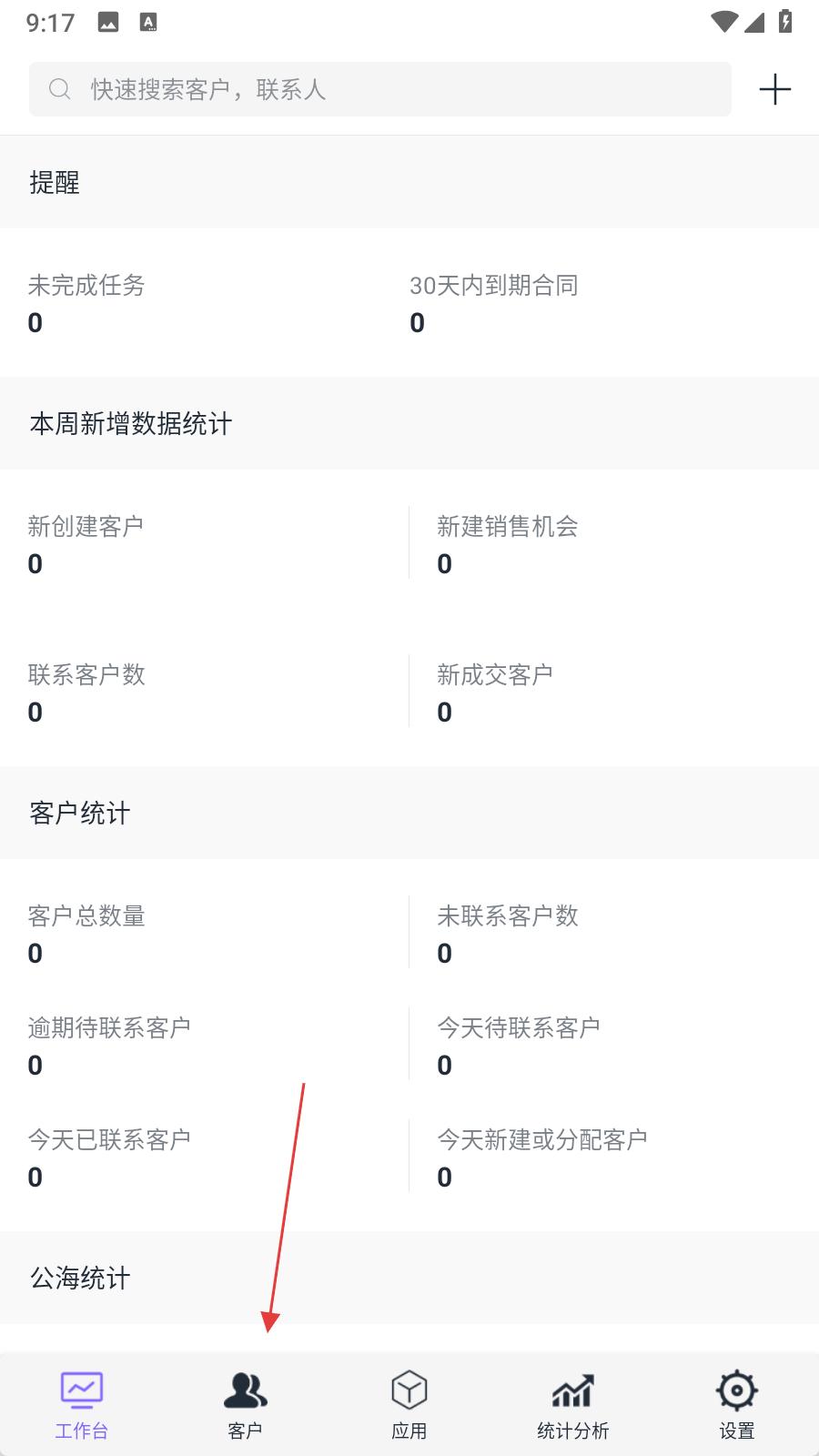Switch to the 工作台 tab
Viewport: 819px width, 1456px height.
pos(82,1406)
